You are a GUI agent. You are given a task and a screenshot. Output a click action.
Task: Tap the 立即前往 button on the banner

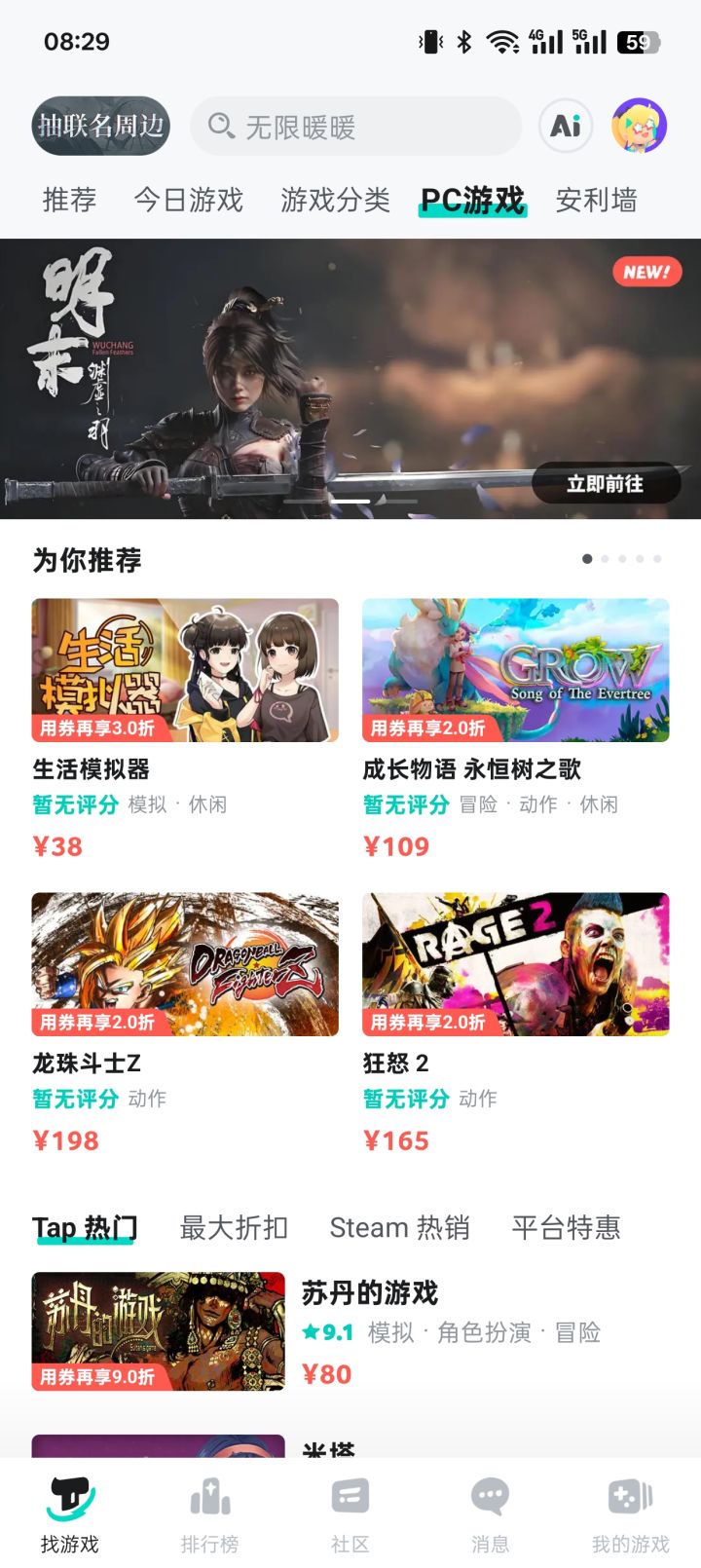pos(606,482)
